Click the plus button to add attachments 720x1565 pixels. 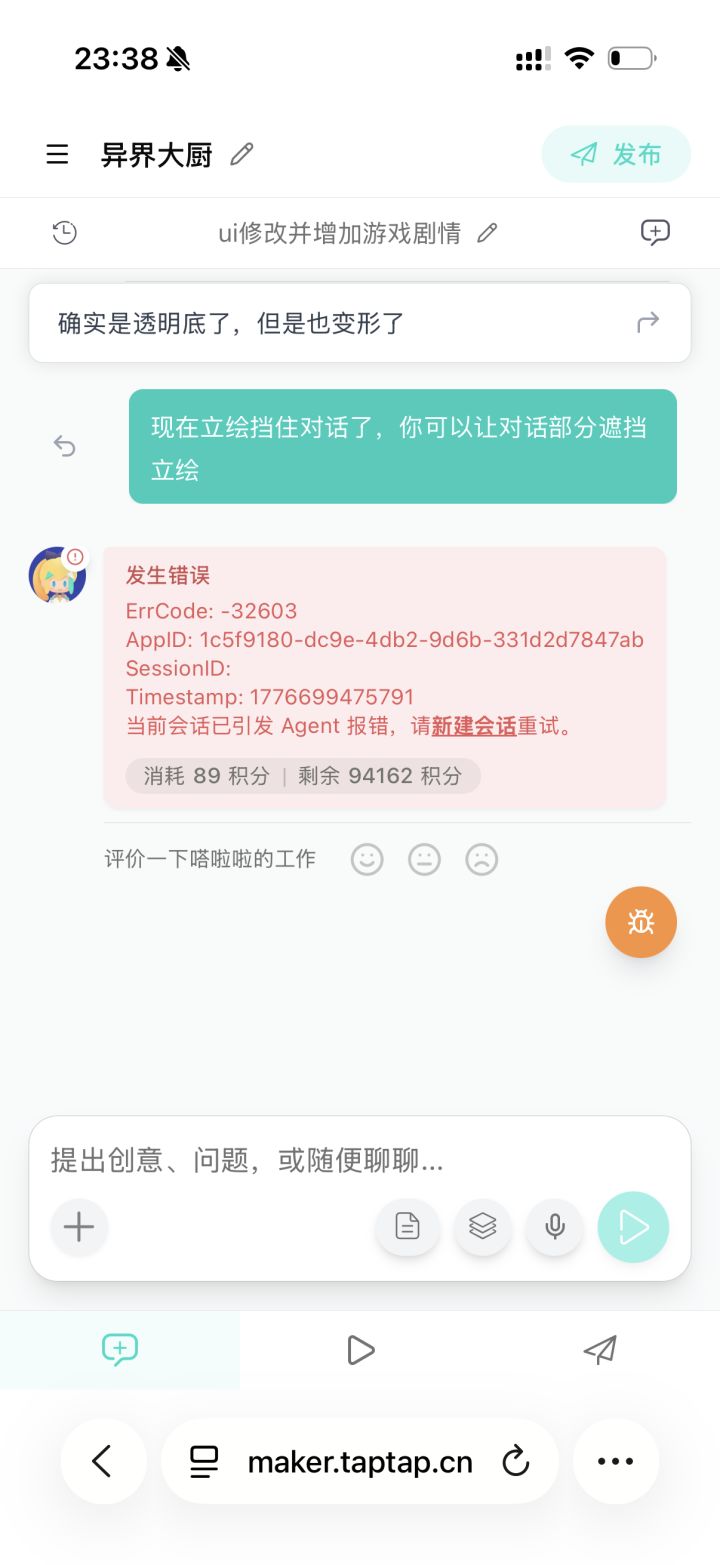(79, 1227)
